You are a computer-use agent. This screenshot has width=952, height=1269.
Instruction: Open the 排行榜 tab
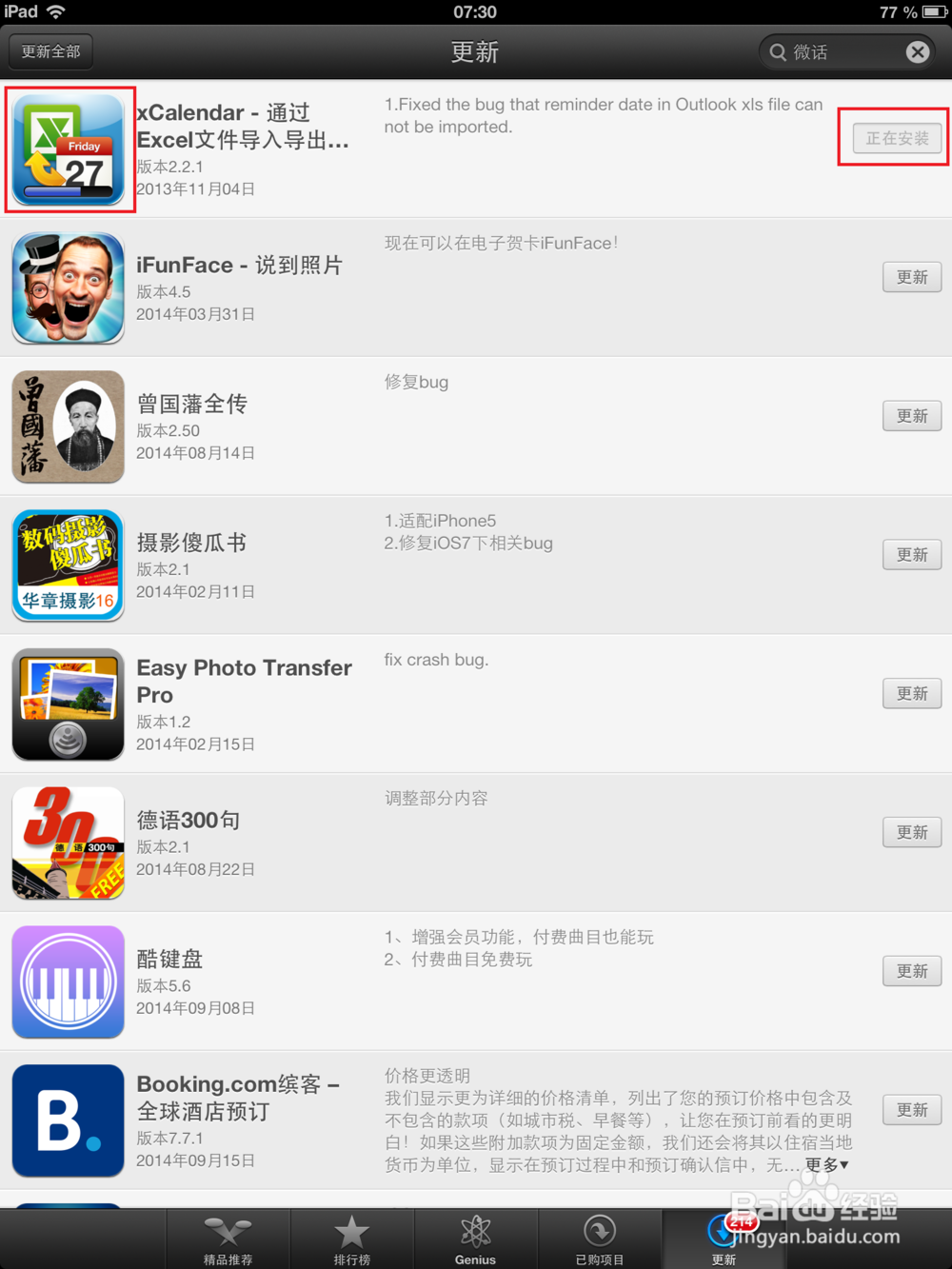click(x=352, y=1238)
